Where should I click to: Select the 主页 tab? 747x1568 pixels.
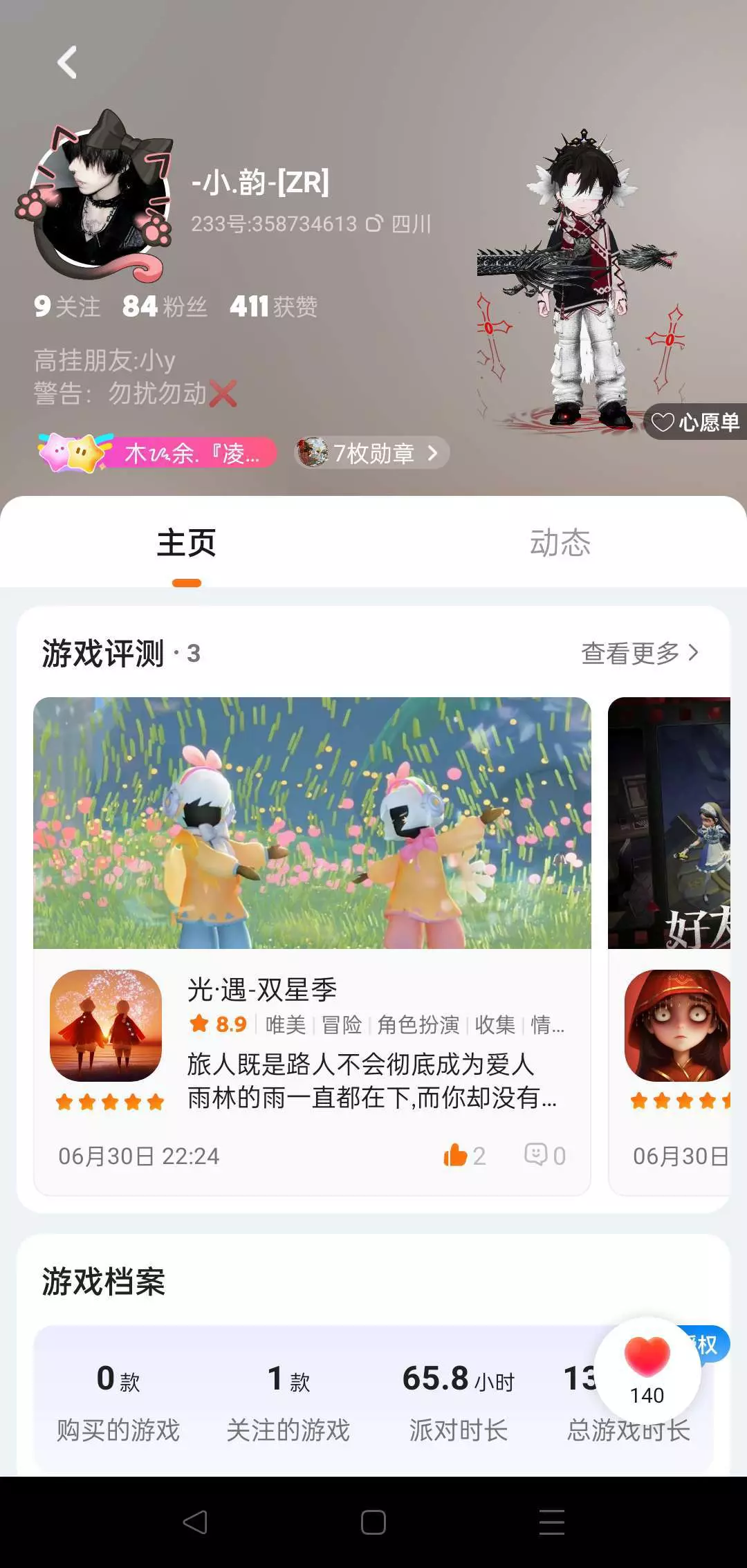[x=187, y=542]
